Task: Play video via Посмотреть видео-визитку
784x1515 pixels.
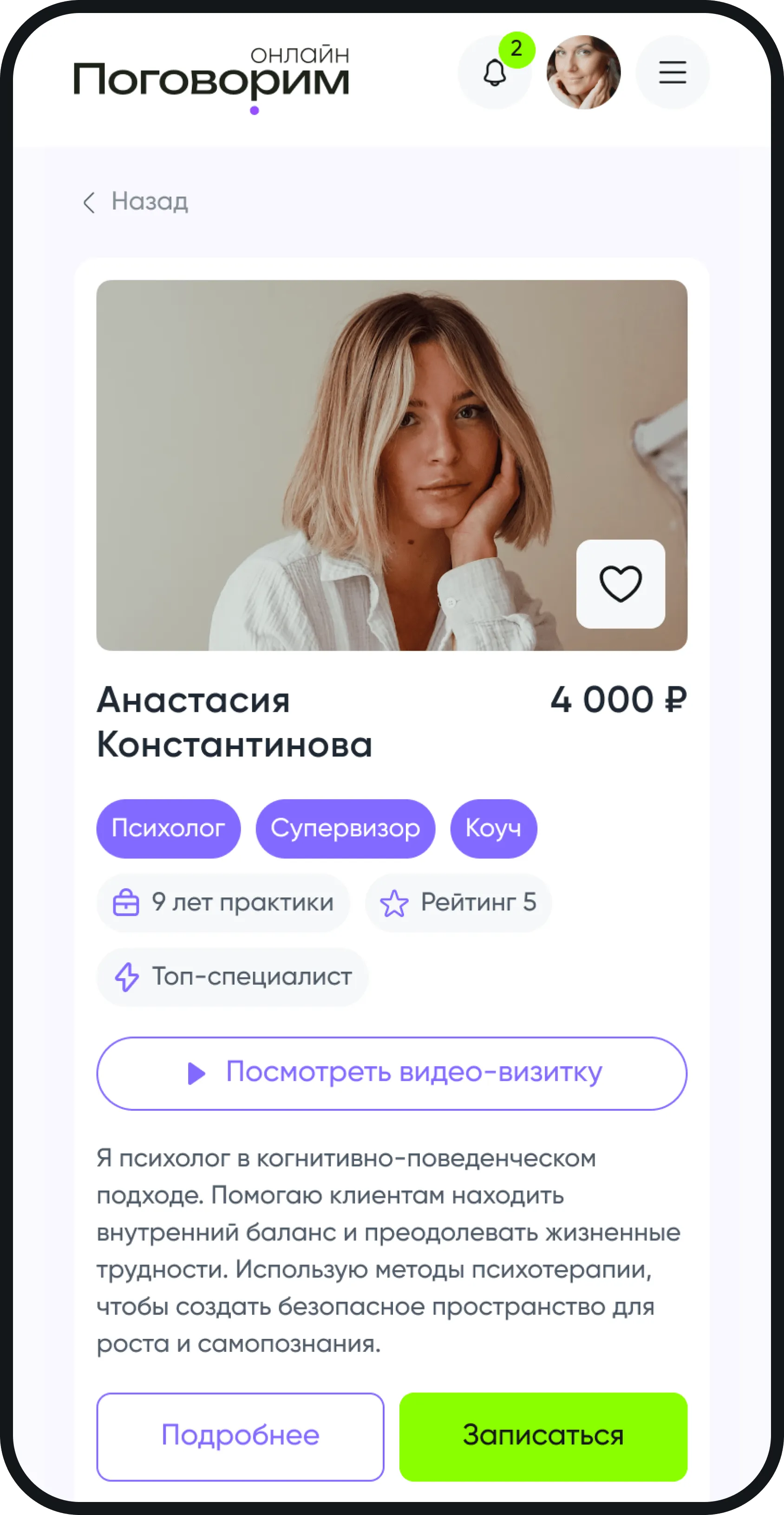Action: pos(392,1073)
